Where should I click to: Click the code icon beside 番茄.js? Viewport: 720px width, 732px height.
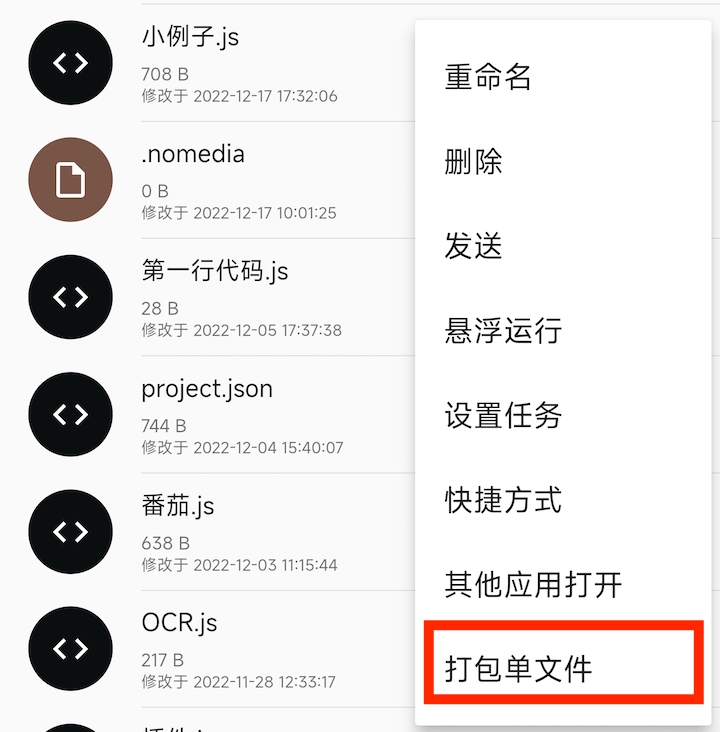tap(70, 531)
